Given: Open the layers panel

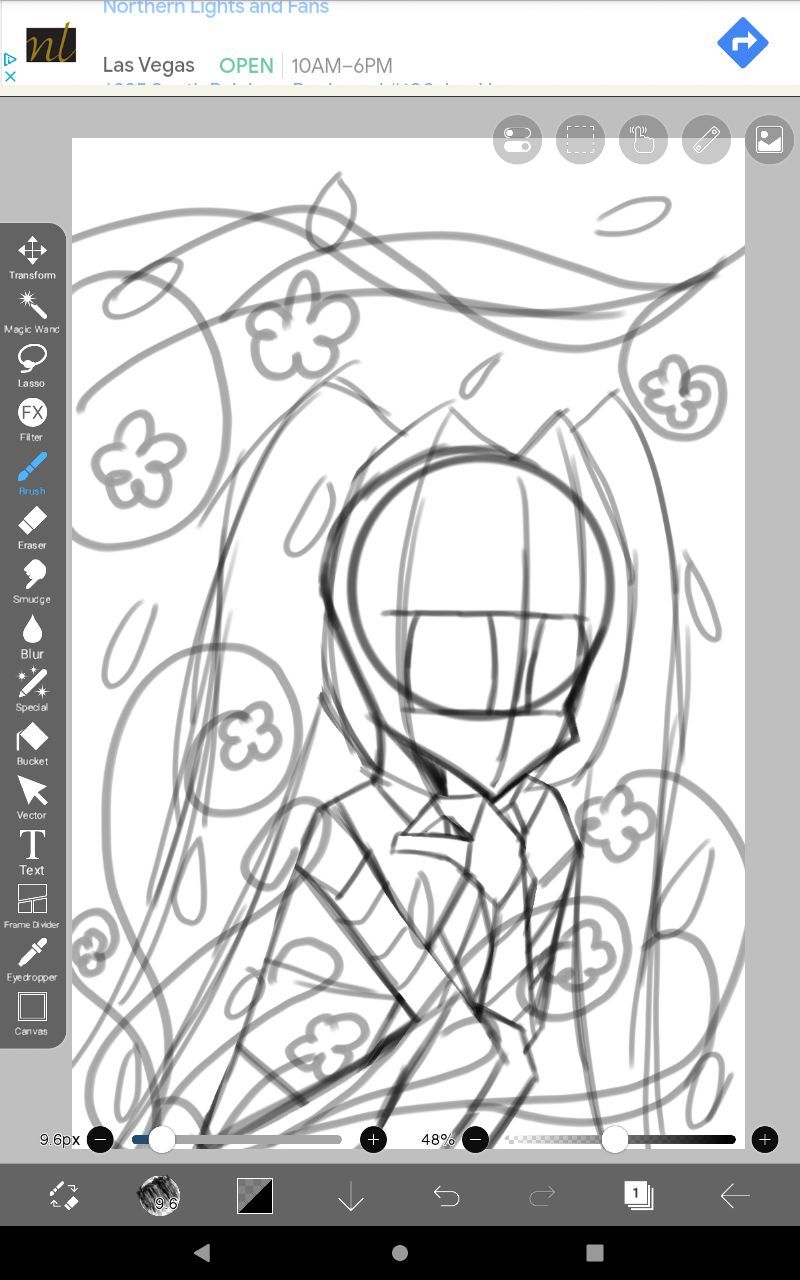Looking at the screenshot, I should point(638,1195).
